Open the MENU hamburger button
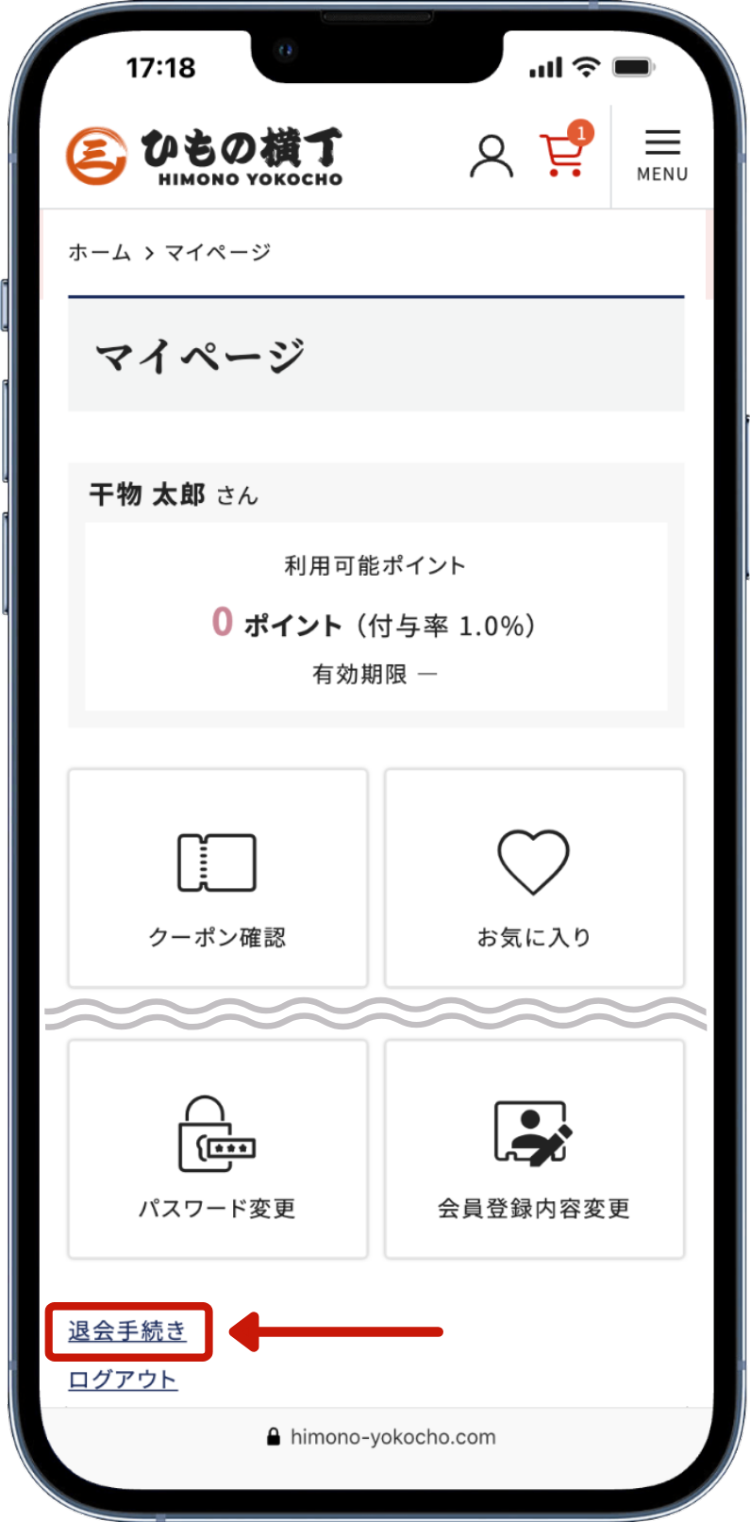This screenshot has height=1522, width=750. [662, 156]
